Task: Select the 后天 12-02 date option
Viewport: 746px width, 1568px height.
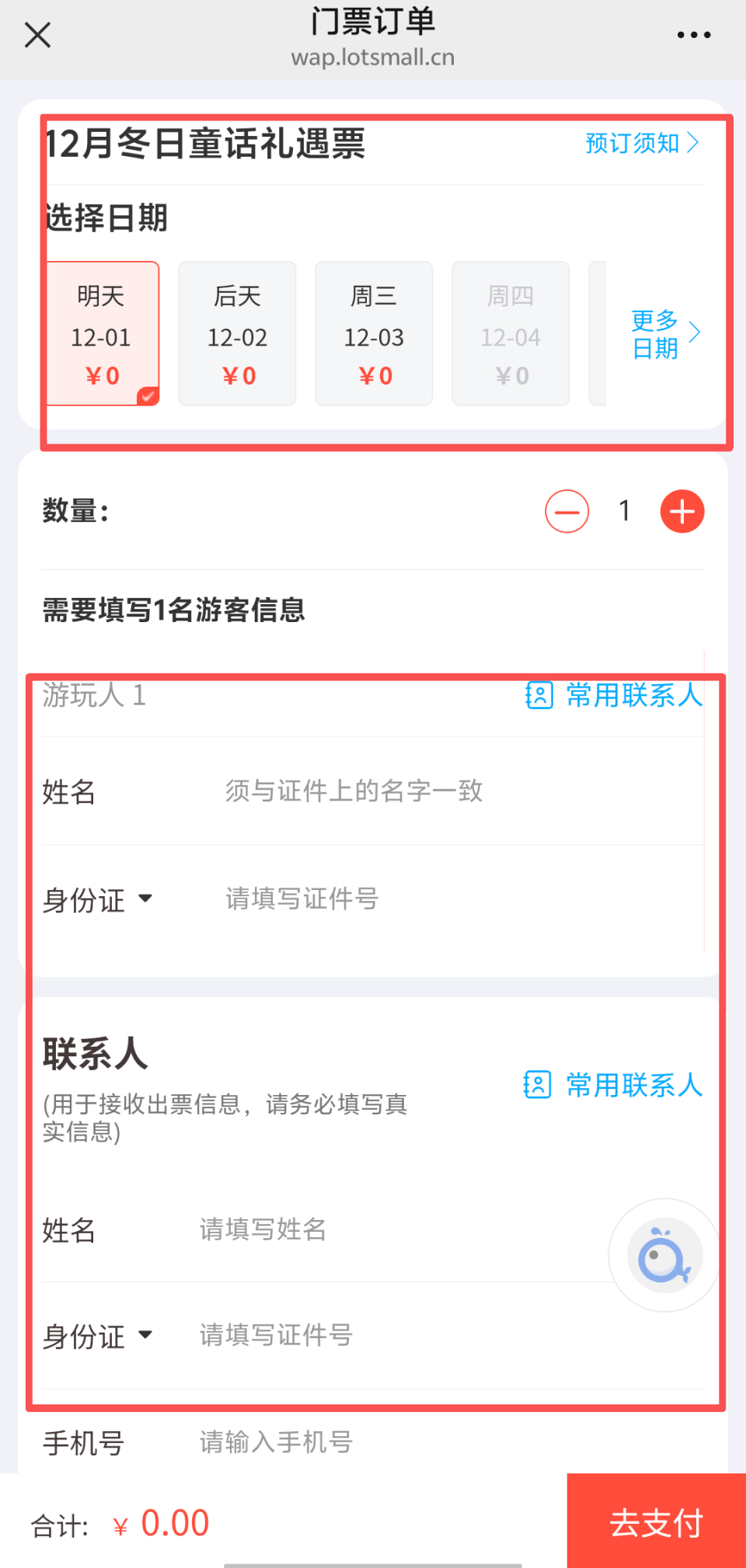Action: tap(237, 334)
